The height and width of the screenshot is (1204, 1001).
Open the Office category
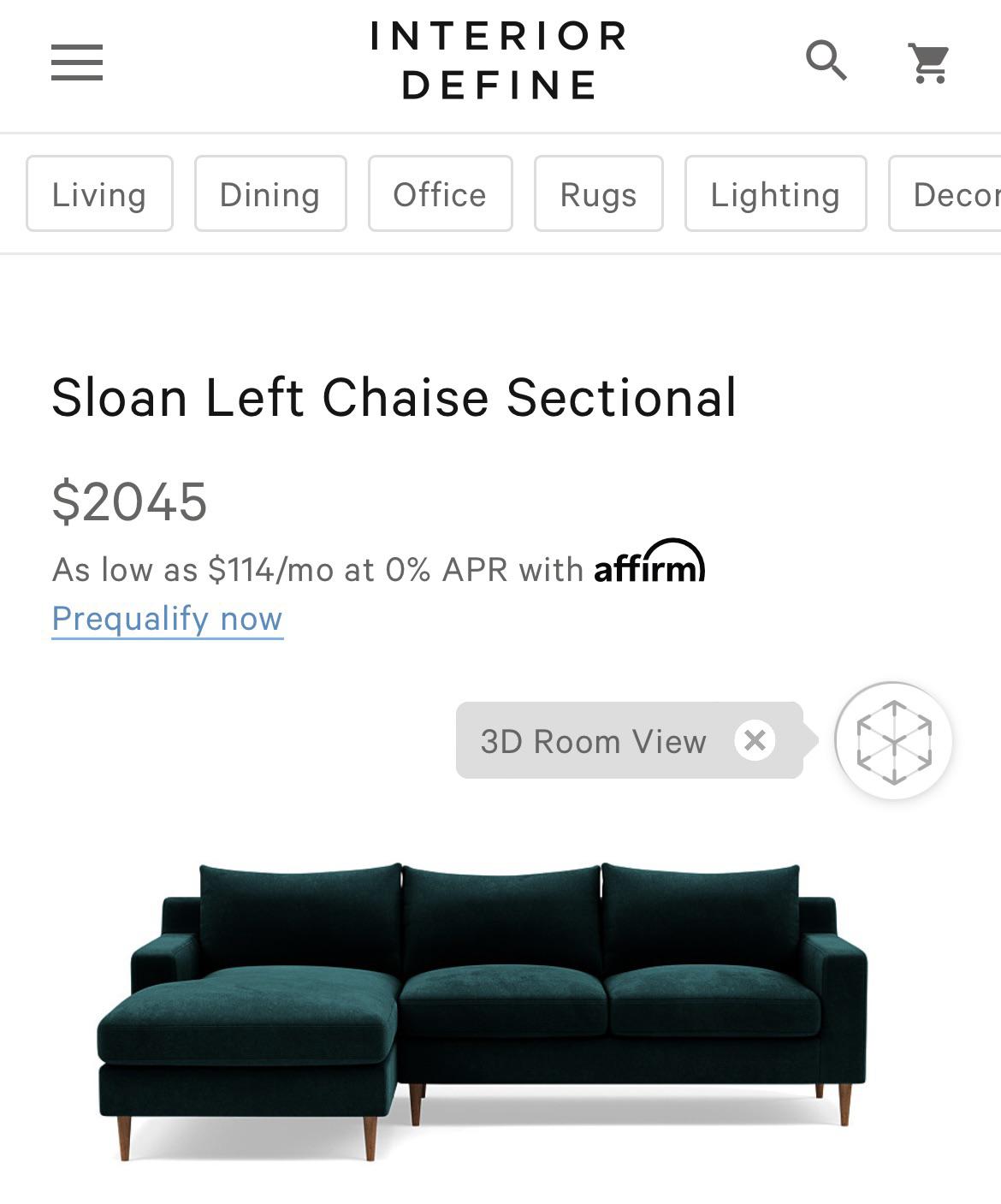(x=440, y=194)
